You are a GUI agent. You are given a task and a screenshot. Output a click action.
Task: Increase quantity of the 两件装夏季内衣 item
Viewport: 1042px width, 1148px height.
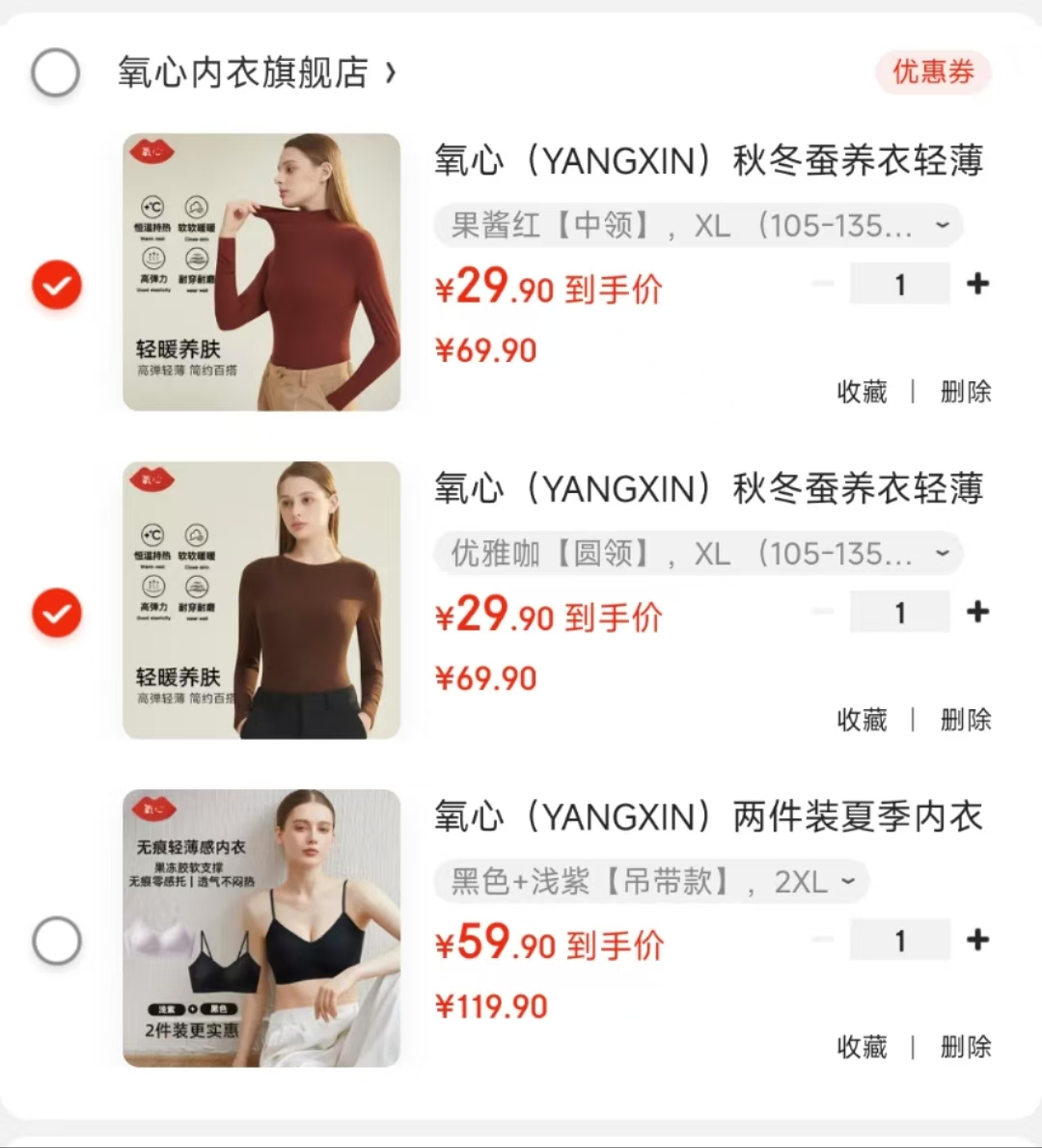[x=977, y=940]
